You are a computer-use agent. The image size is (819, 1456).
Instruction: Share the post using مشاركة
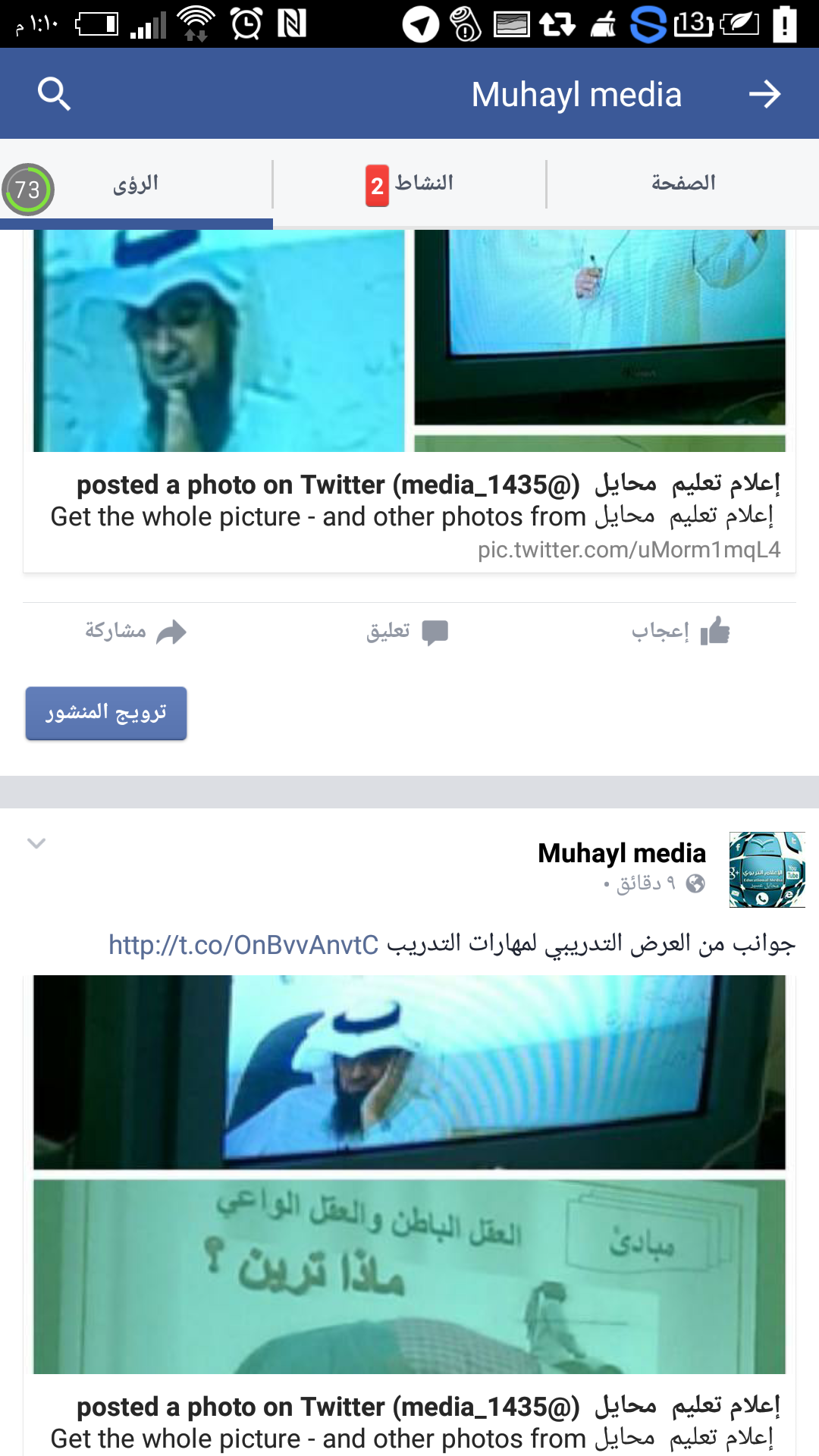coord(136,631)
